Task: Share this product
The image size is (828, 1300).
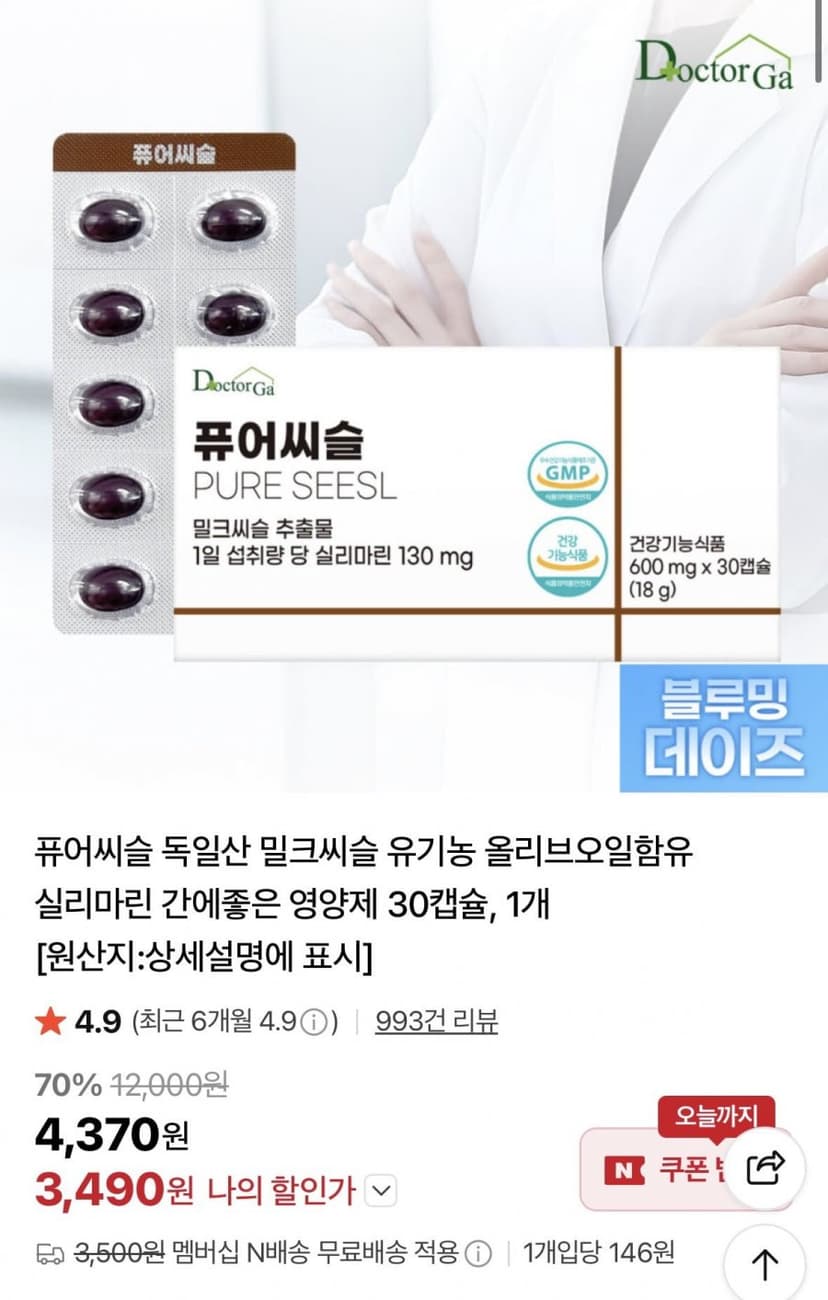Action: click(764, 1165)
